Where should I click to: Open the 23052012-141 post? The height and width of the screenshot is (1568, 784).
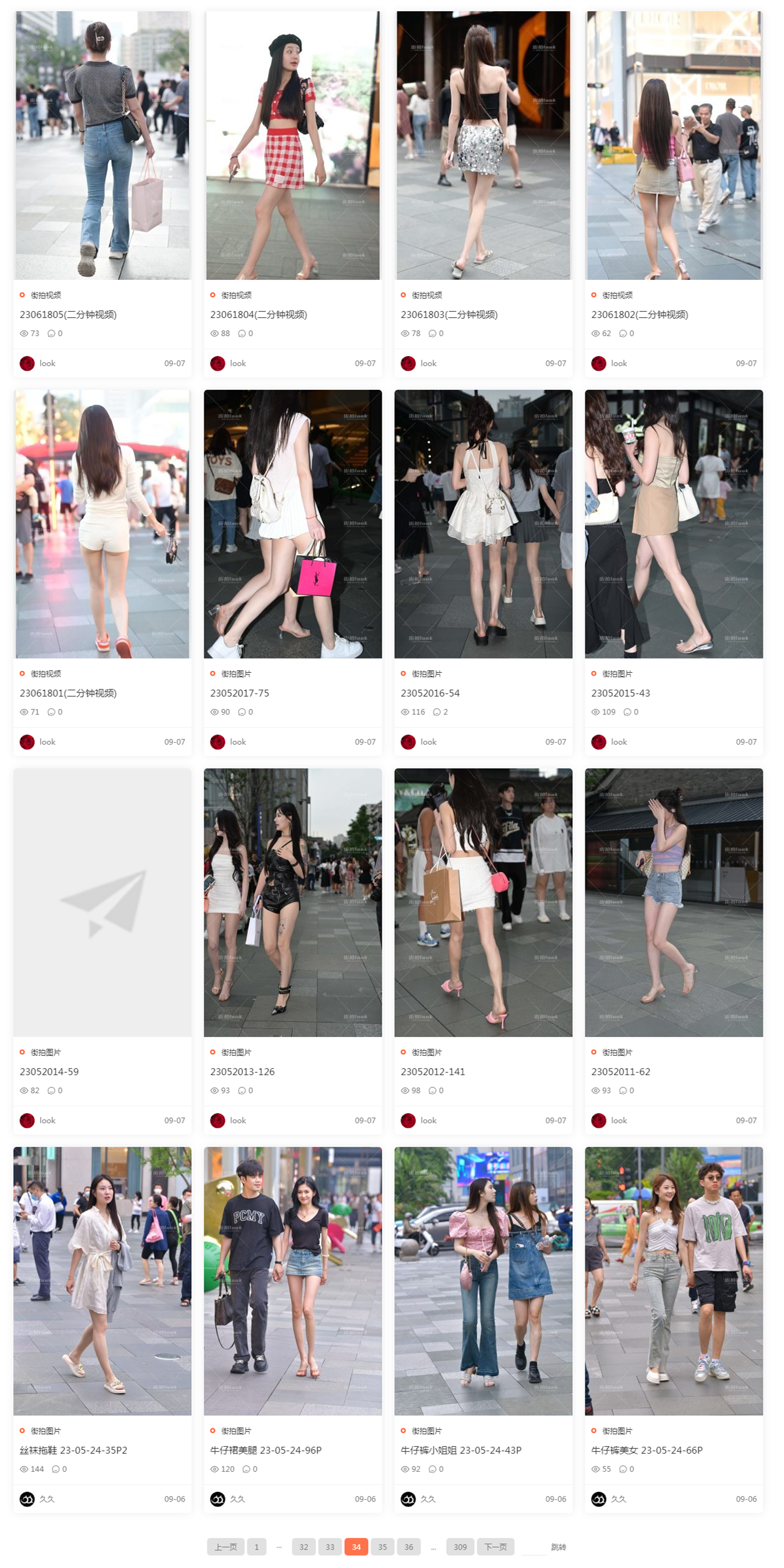pos(433,1071)
